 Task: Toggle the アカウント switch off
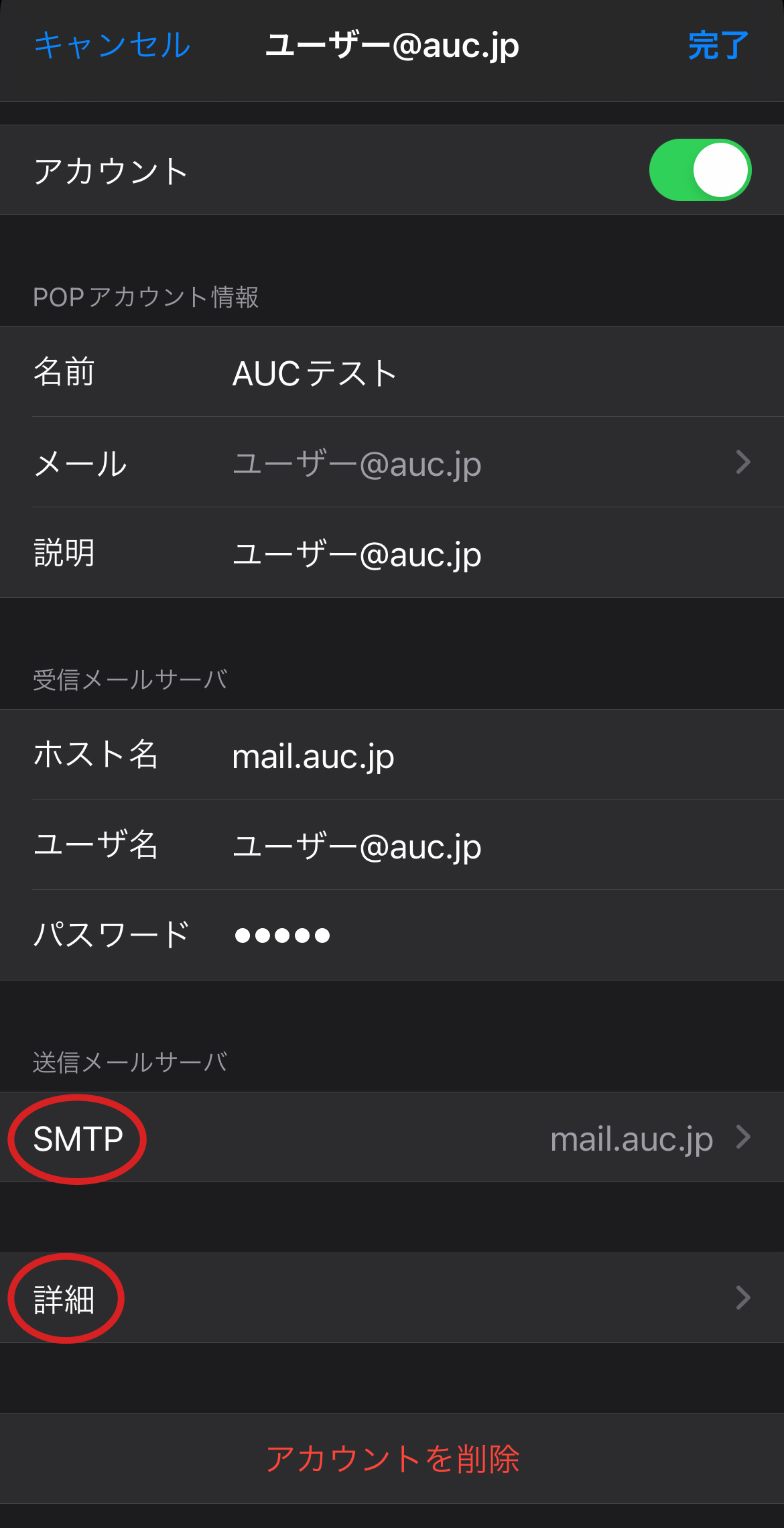700,170
